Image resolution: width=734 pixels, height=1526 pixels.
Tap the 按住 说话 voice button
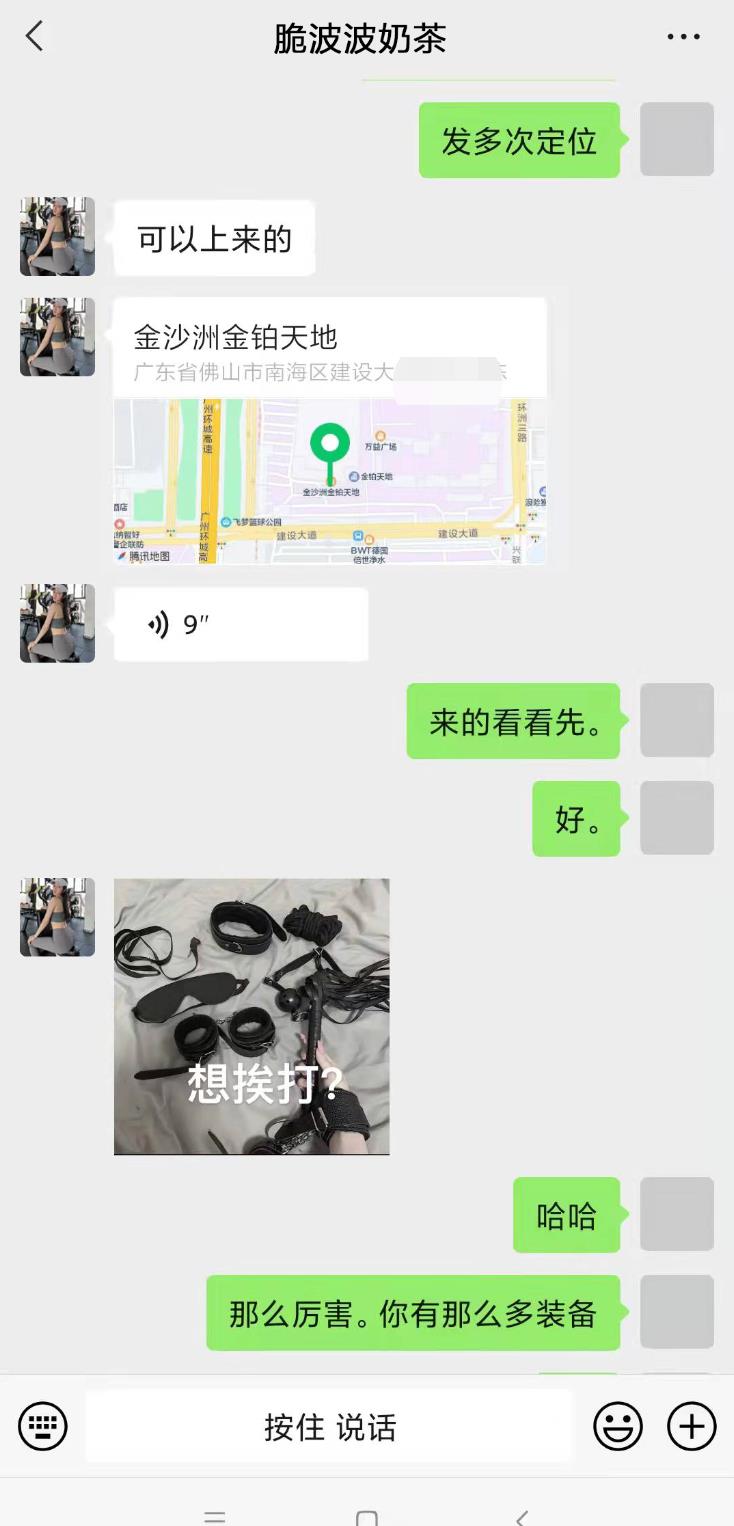point(329,1427)
